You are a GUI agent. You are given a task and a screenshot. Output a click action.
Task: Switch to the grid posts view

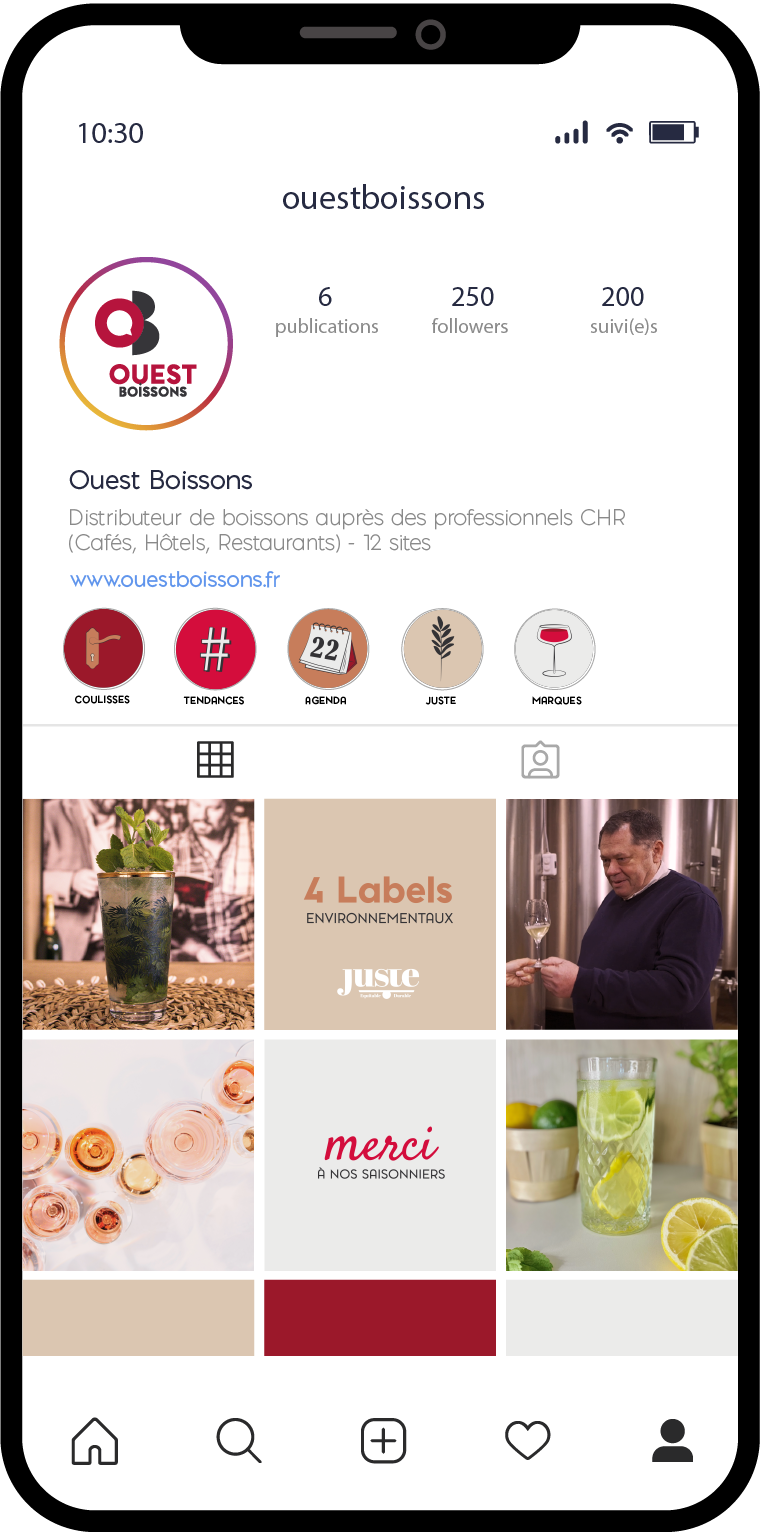point(215,760)
